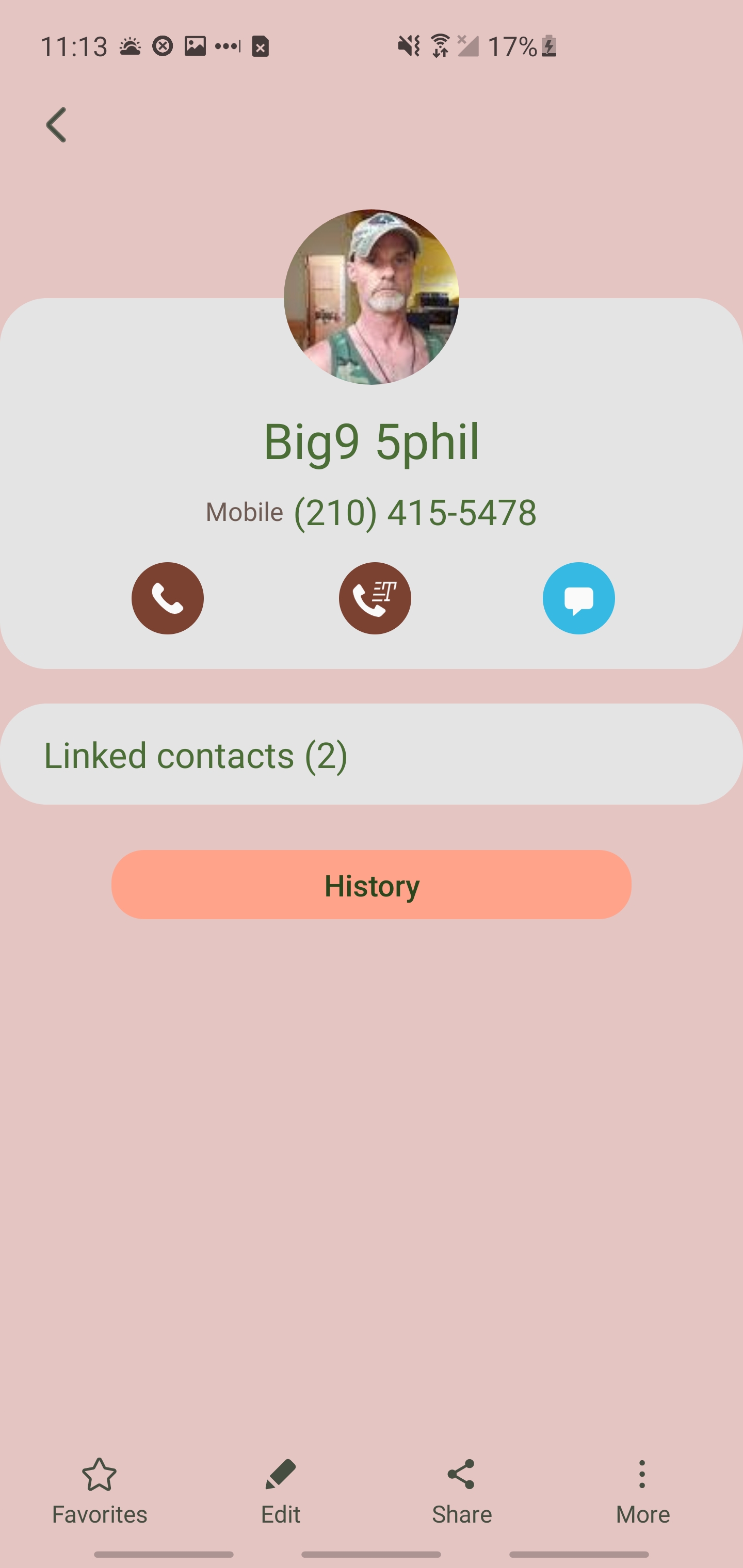Expand Linked contacts (2)
743x1568 pixels.
coord(371,754)
